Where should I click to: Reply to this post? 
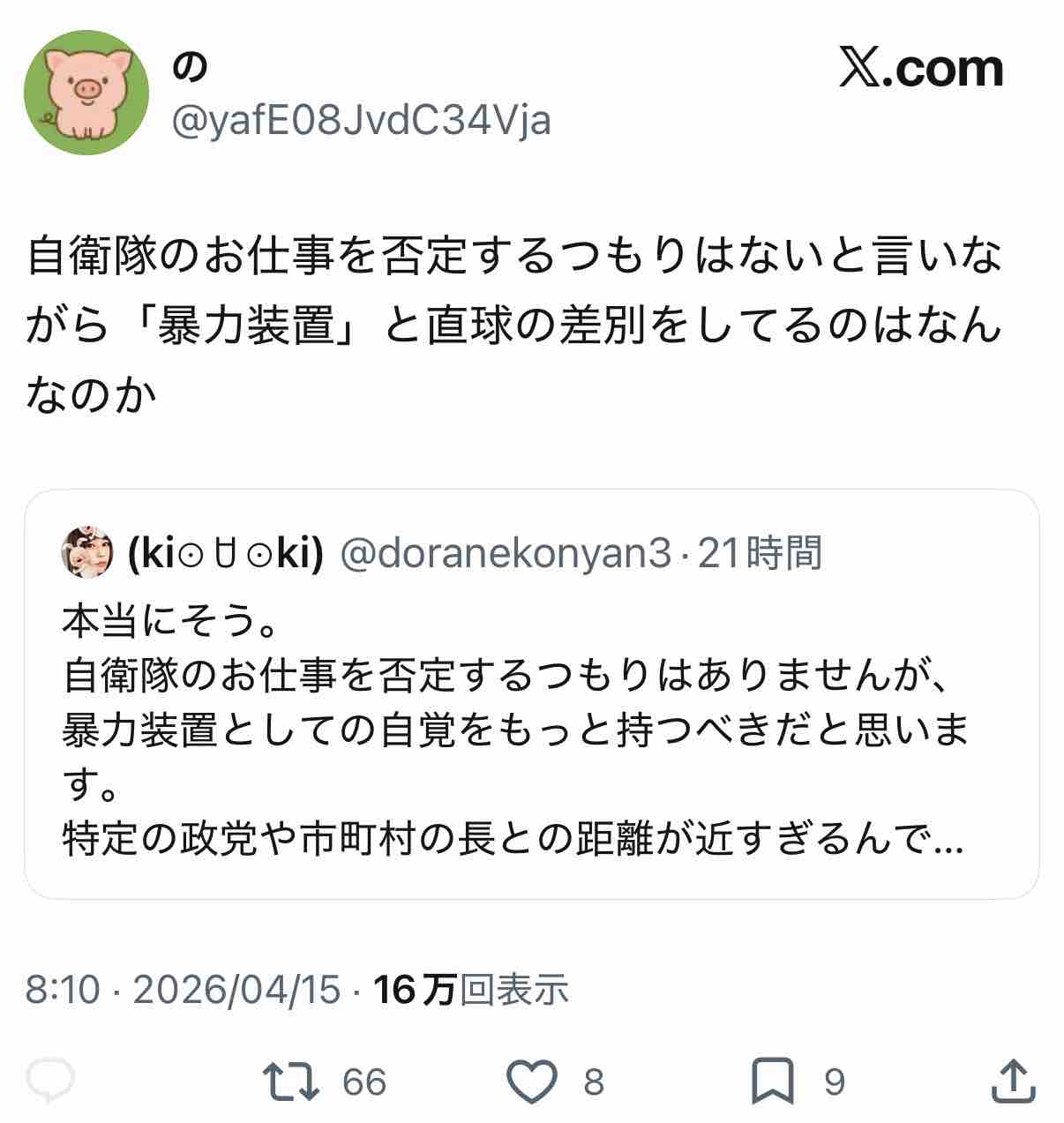[51, 1081]
